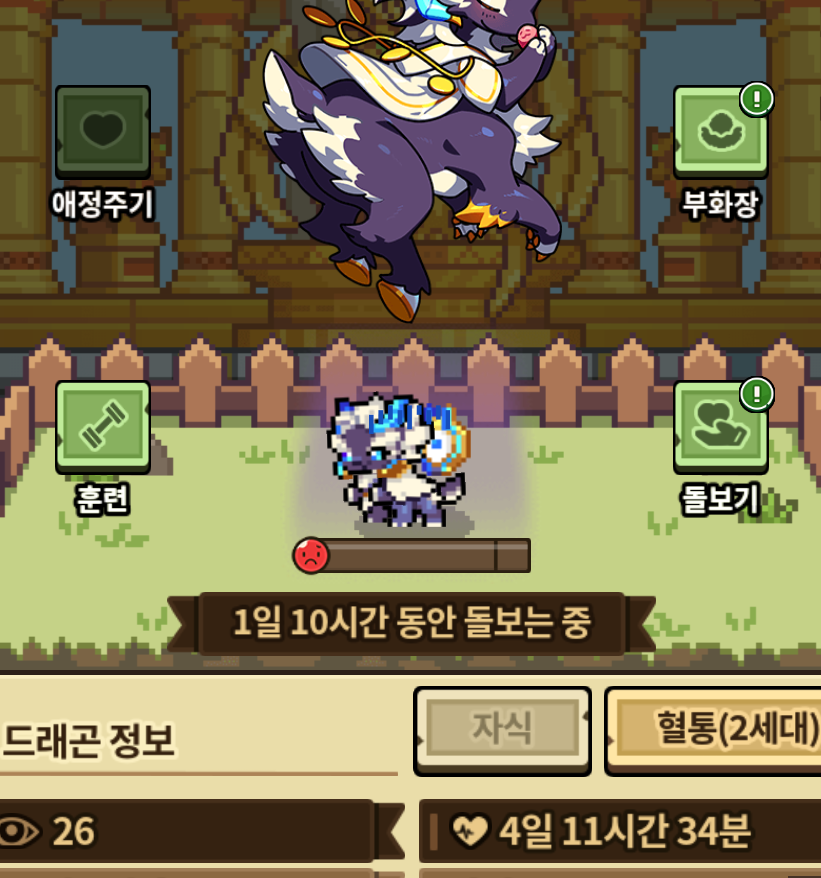
Task: Select the 자식 button
Action: [502, 728]
